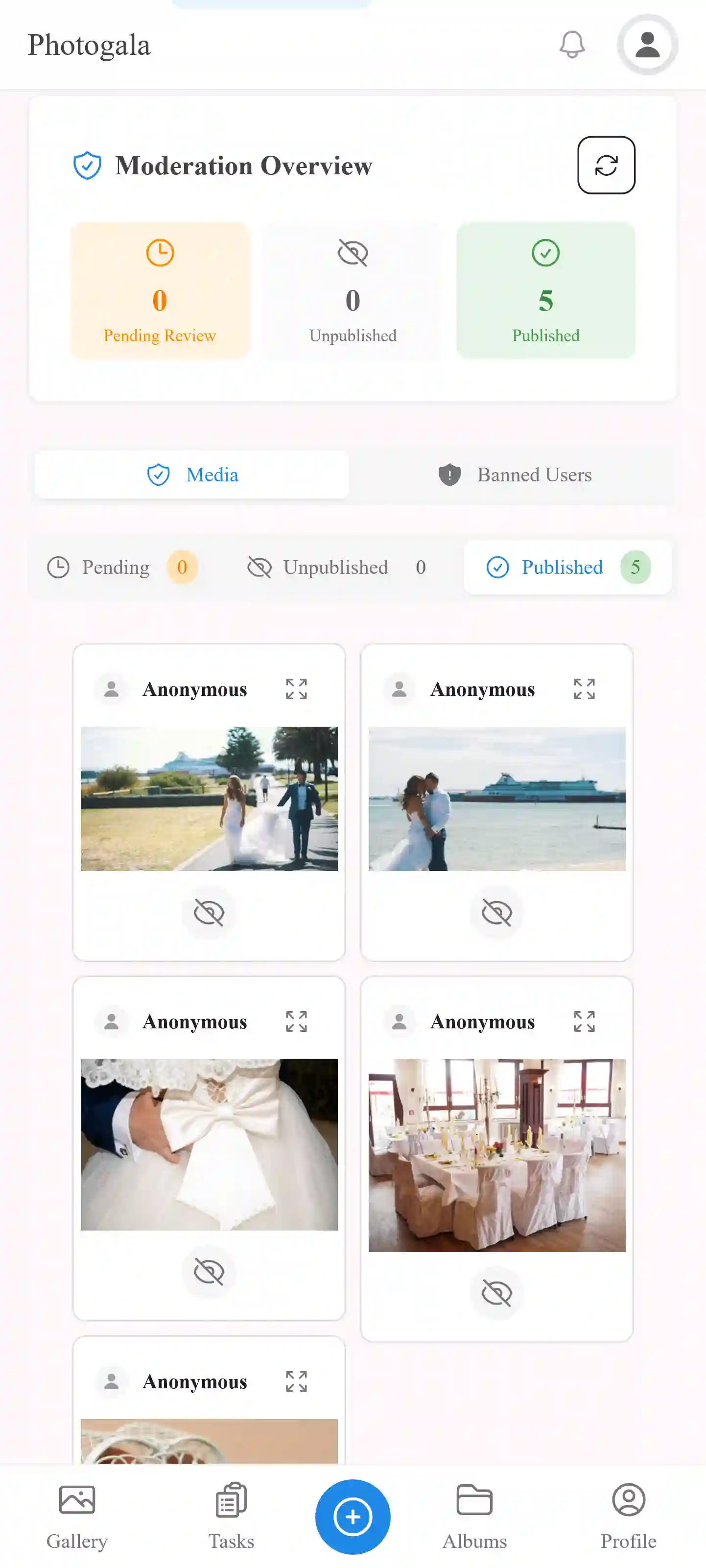The width and height of the screenshot is (706, 1568).
Task: Open the Tasks tab
Action: 231,1516
